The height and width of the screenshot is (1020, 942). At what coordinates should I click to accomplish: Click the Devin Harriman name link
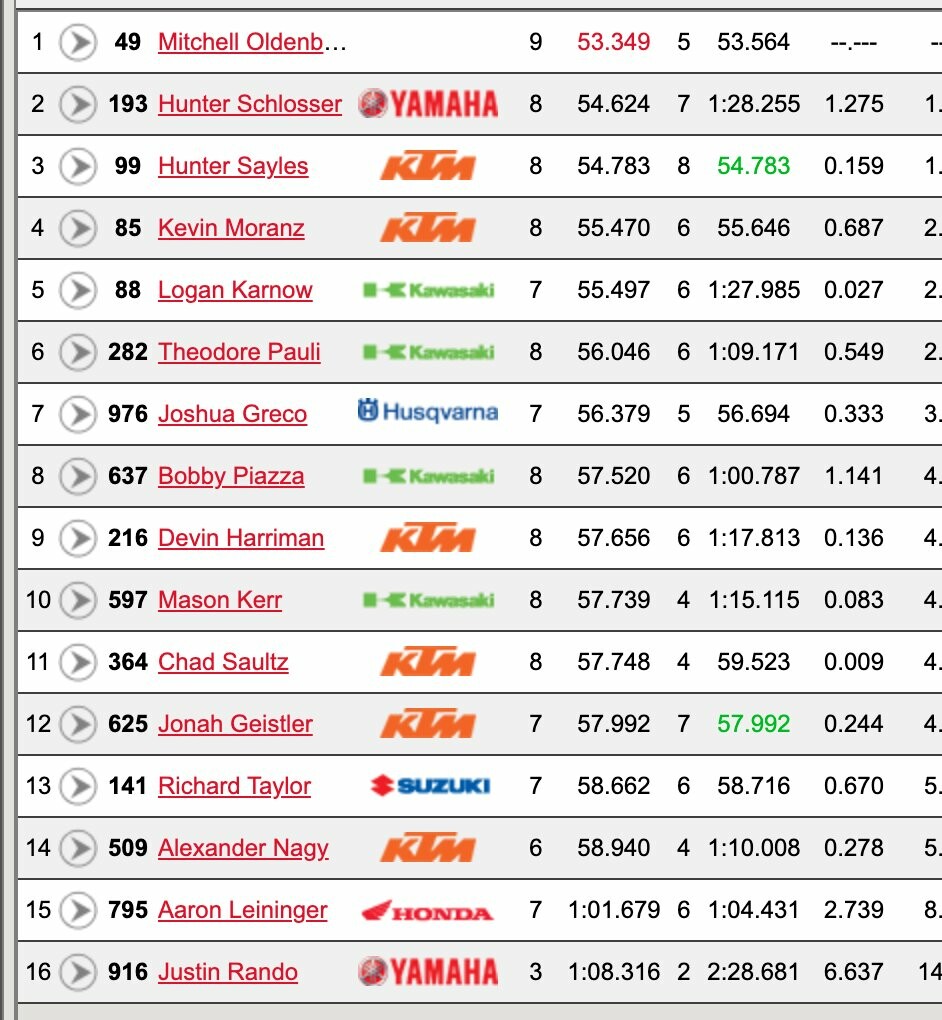[x=240, y=537]
